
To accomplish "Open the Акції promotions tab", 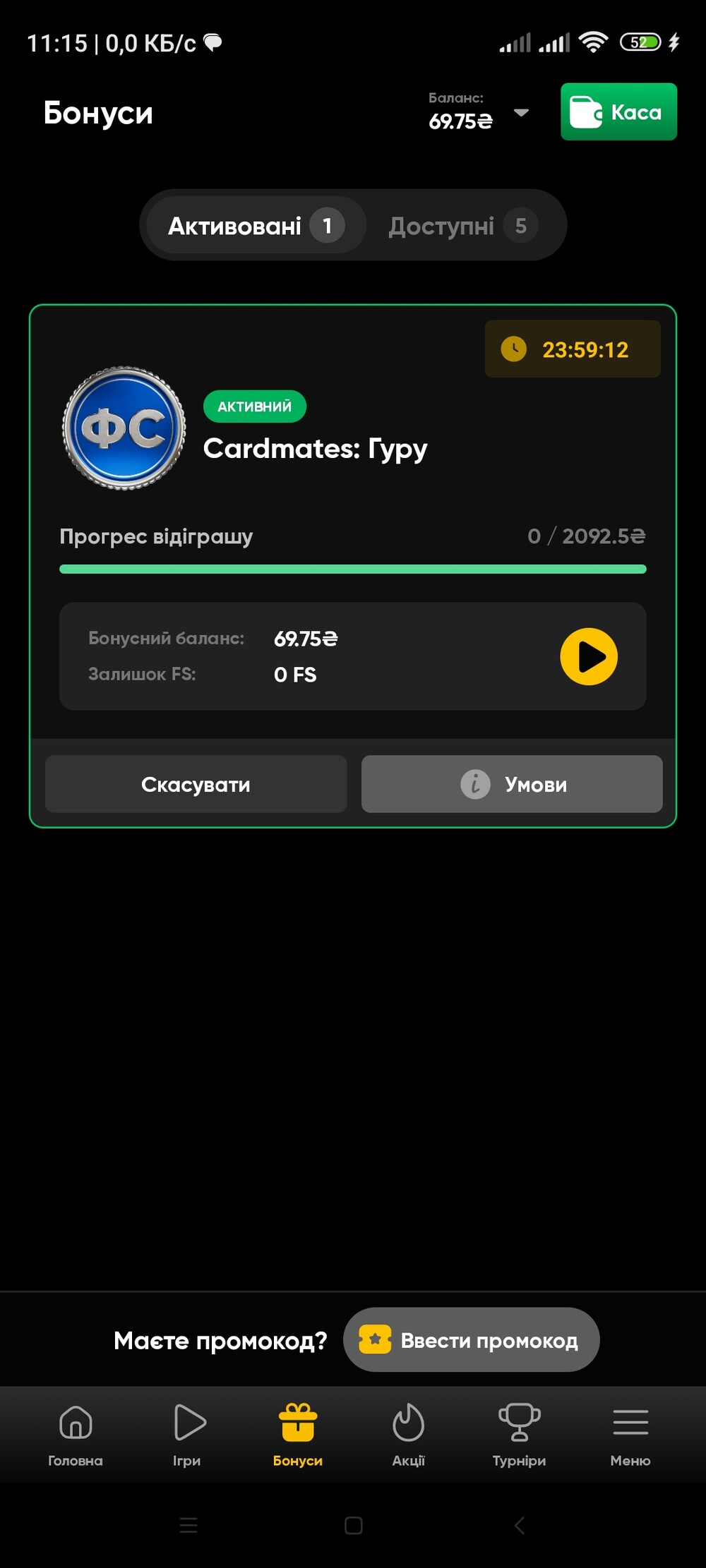I will click(409, 1435).
